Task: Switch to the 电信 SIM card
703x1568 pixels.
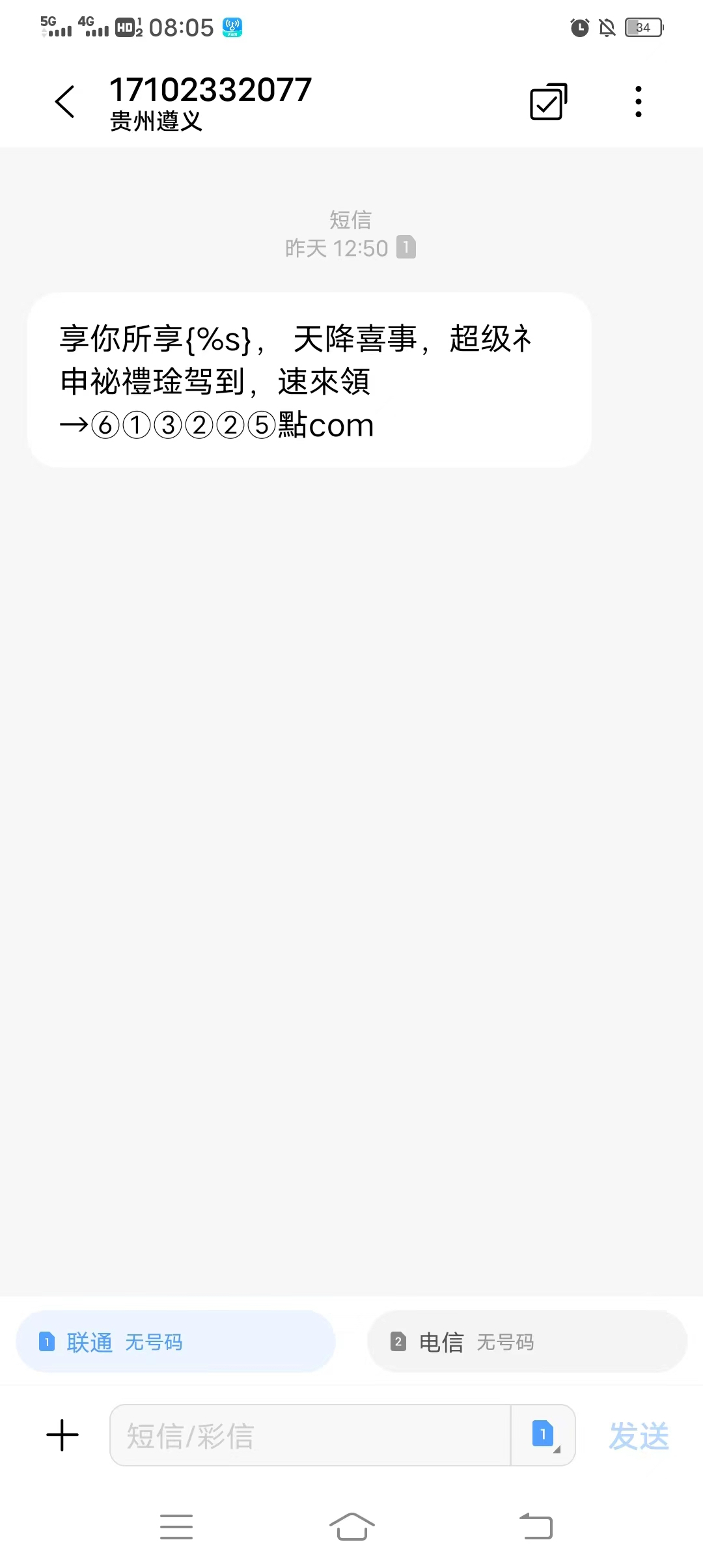Action: [527, 1342]
